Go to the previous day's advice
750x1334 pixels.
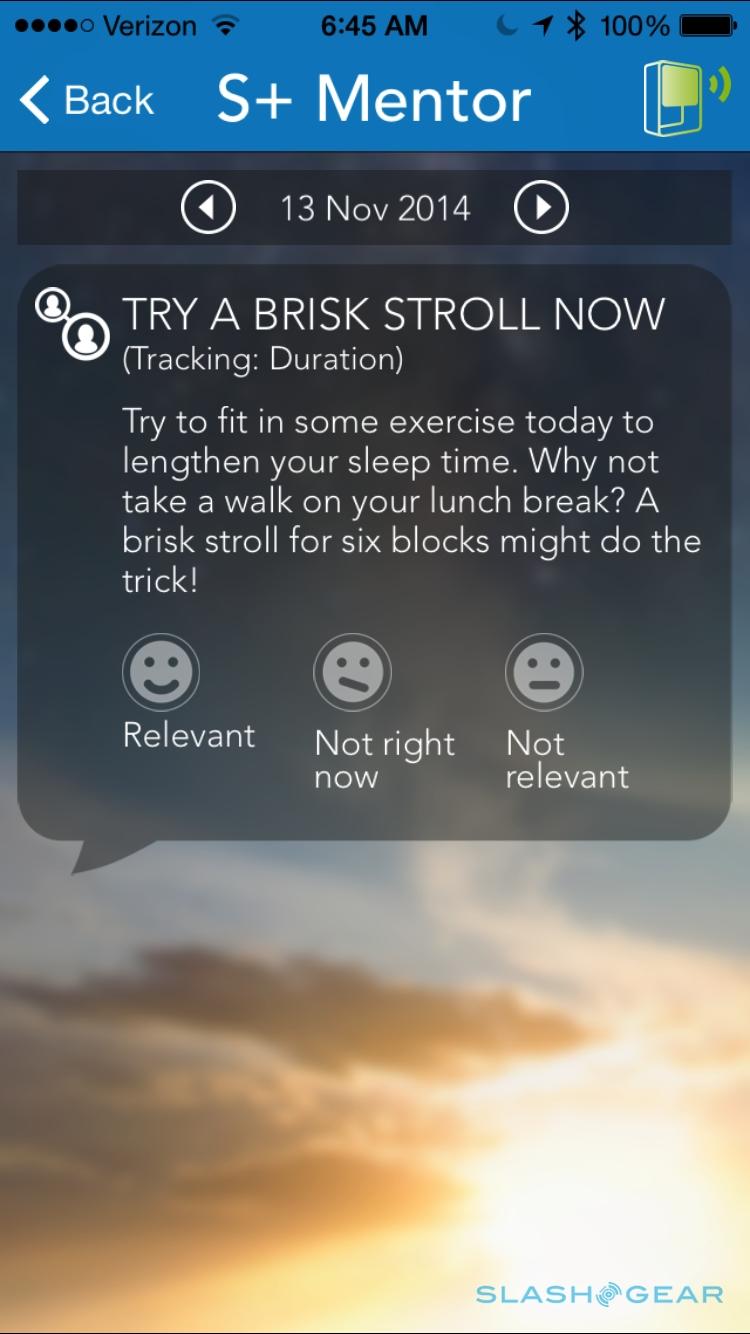pos(208,208)
